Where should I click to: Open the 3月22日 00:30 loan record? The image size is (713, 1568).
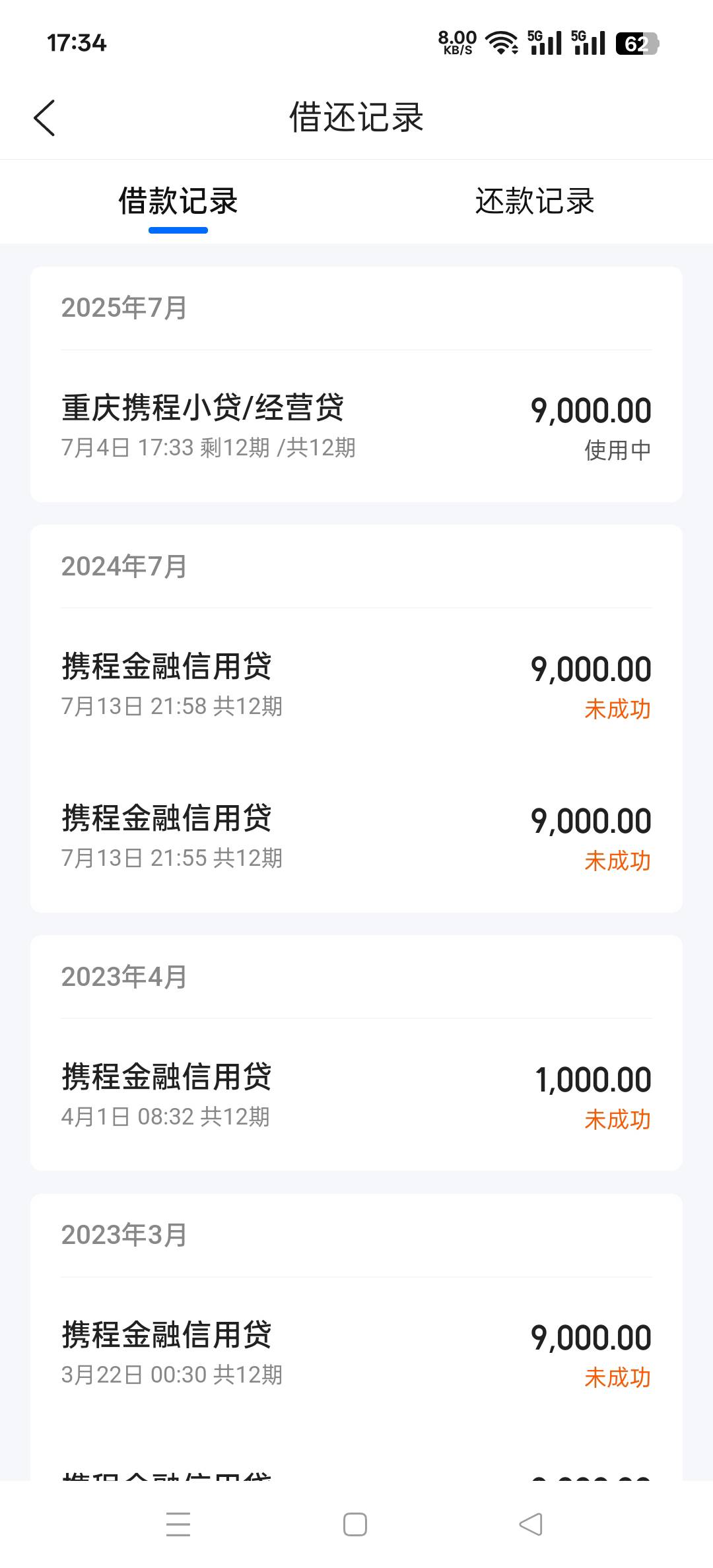tap(356, 1354)
